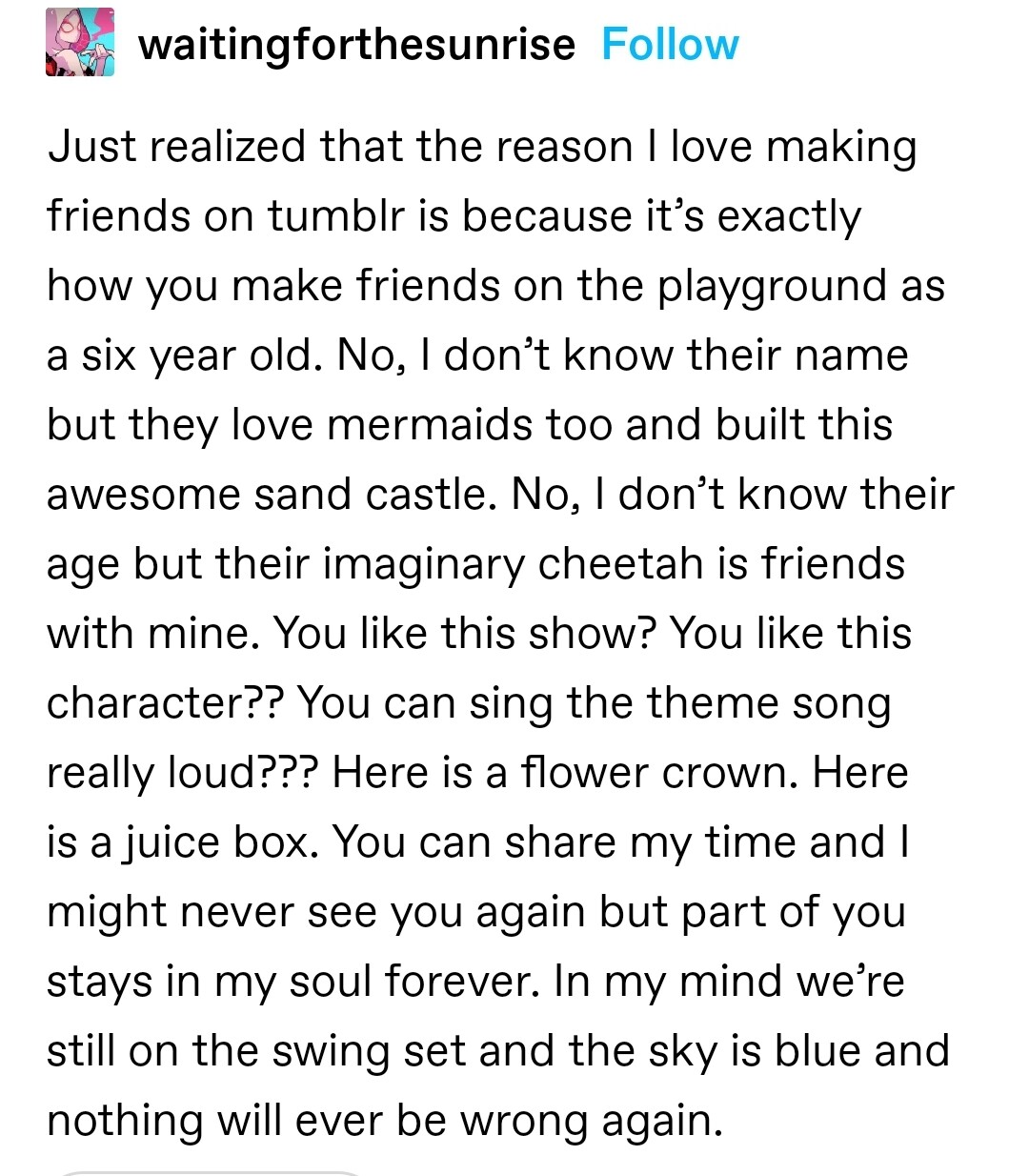1029x1176 pixels.
Task: Open waitingforthesunrise's blog from the username
Action: [356, 45]
